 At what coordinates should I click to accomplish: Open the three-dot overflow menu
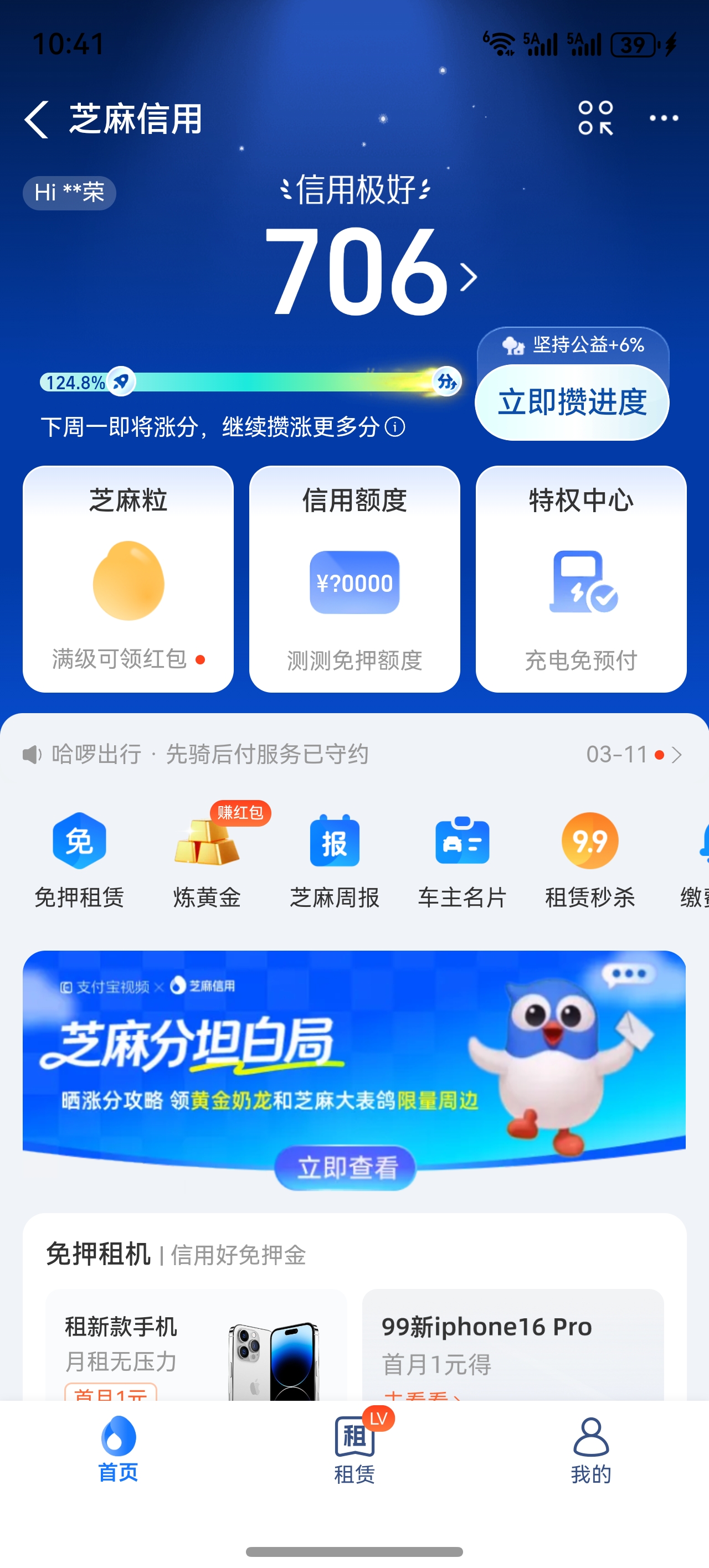click(x=664, y=118)
